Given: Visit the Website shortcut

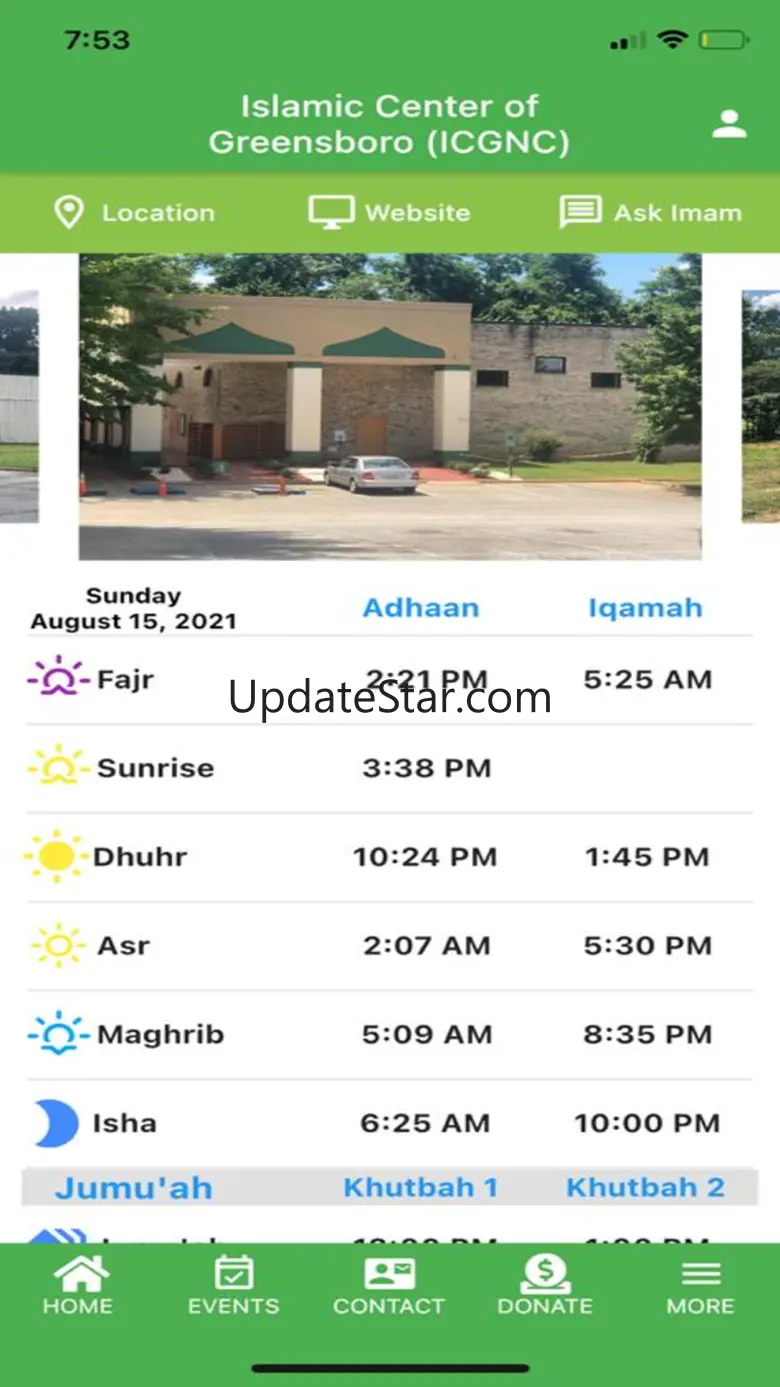Looking at the screenshot, I should pos(389,213).
